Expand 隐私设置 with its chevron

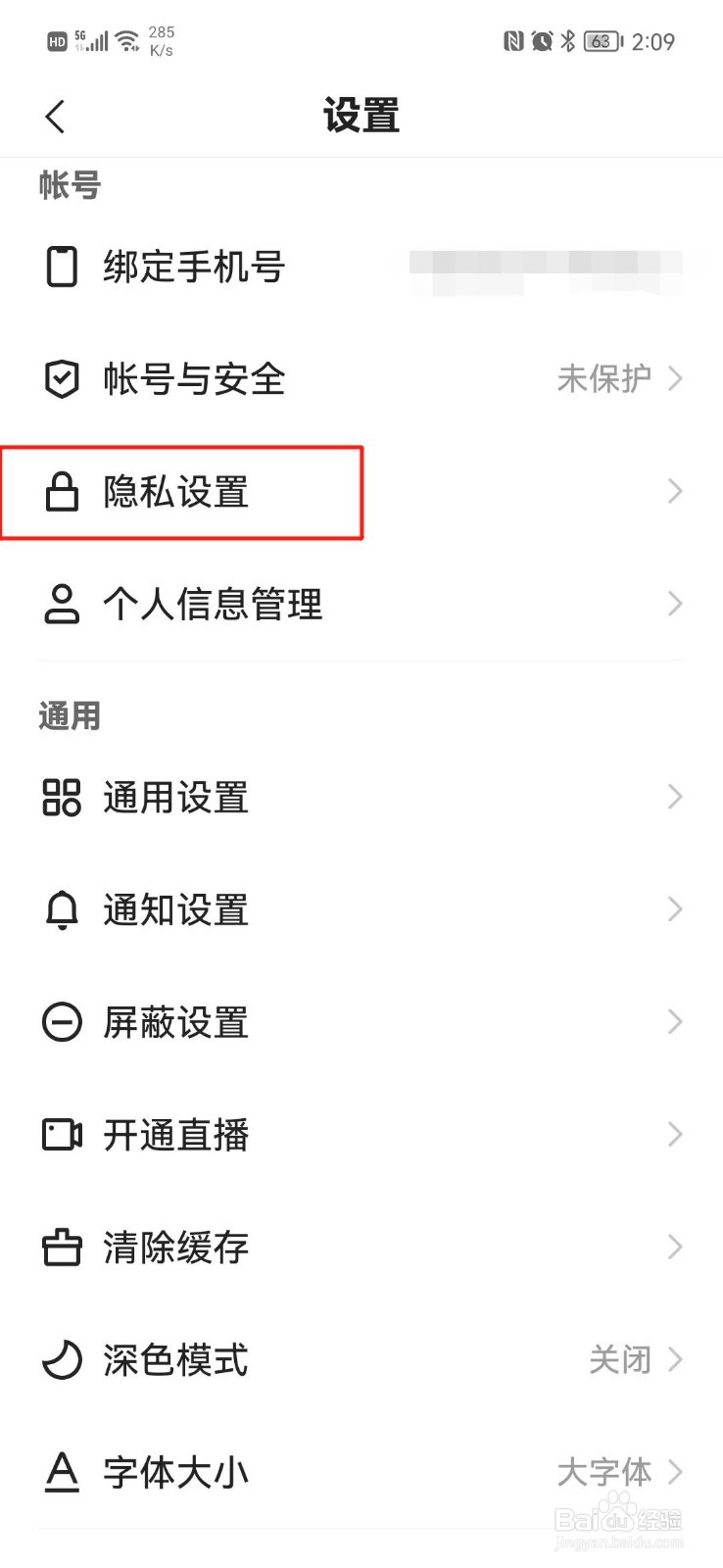pos(674,492)
